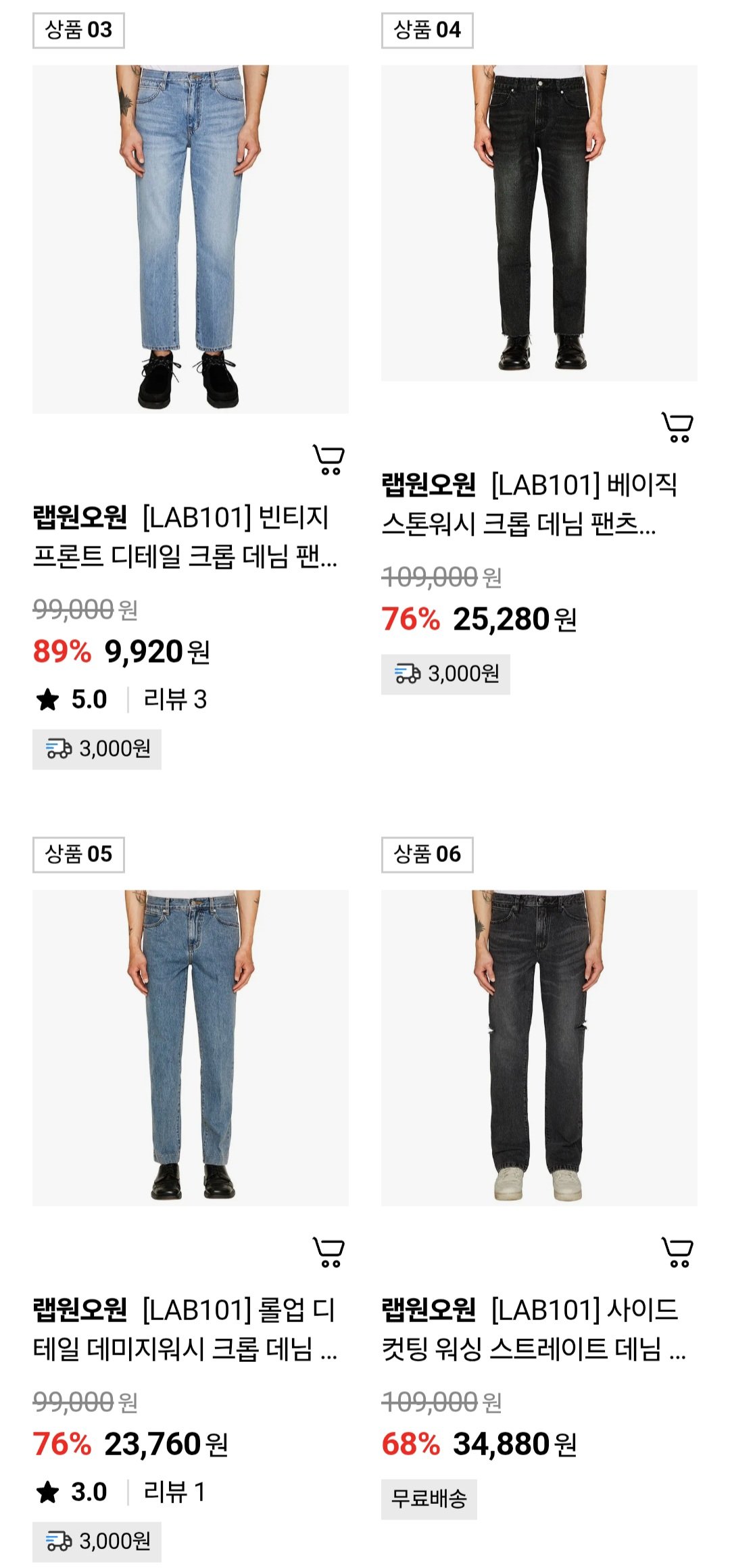The width and height of the screenshot is (730, 1568).
Task: Open product 03 light blue jeans image
Action: click(191, 239)
